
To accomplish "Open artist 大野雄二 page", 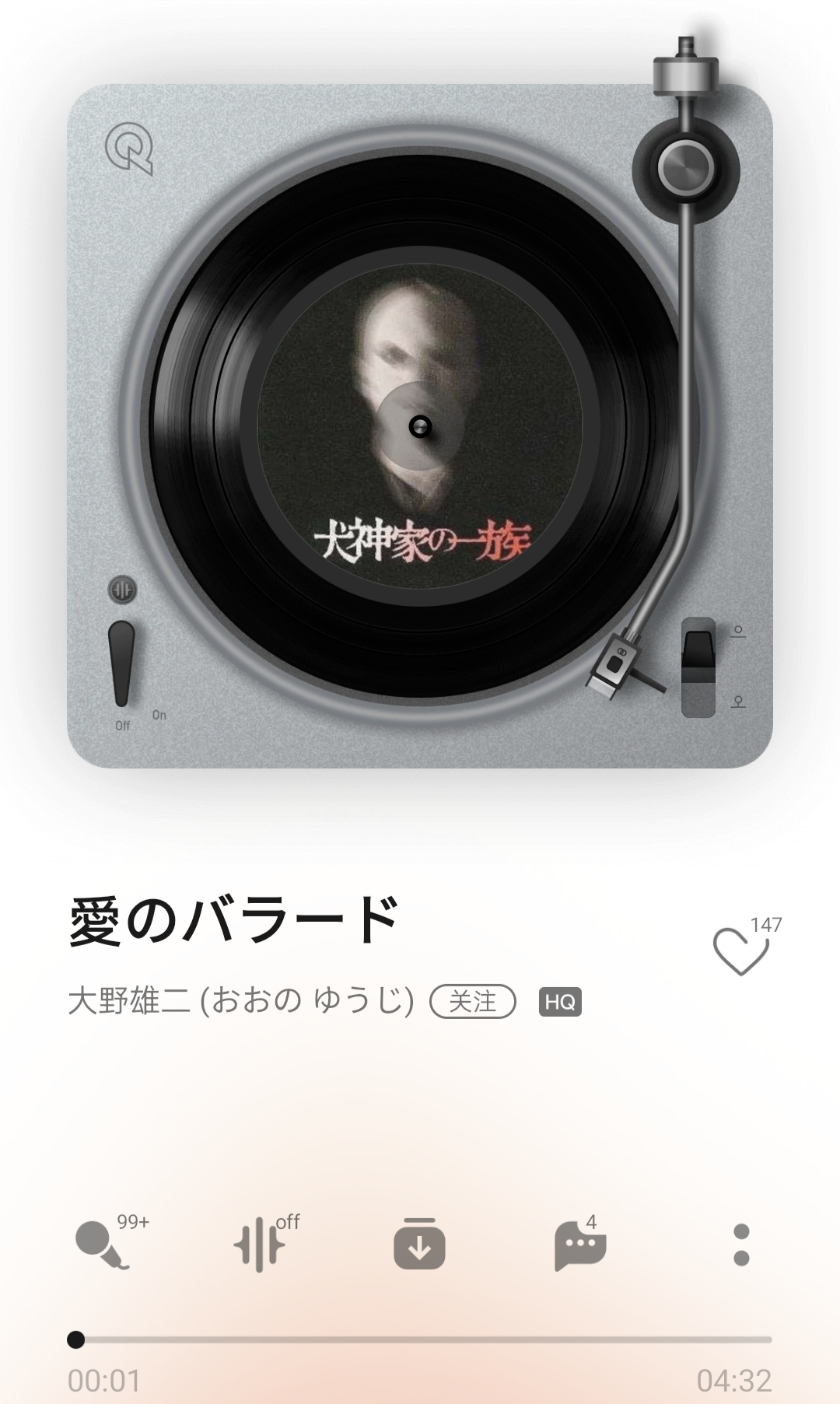I will [x=241, y=1001].
